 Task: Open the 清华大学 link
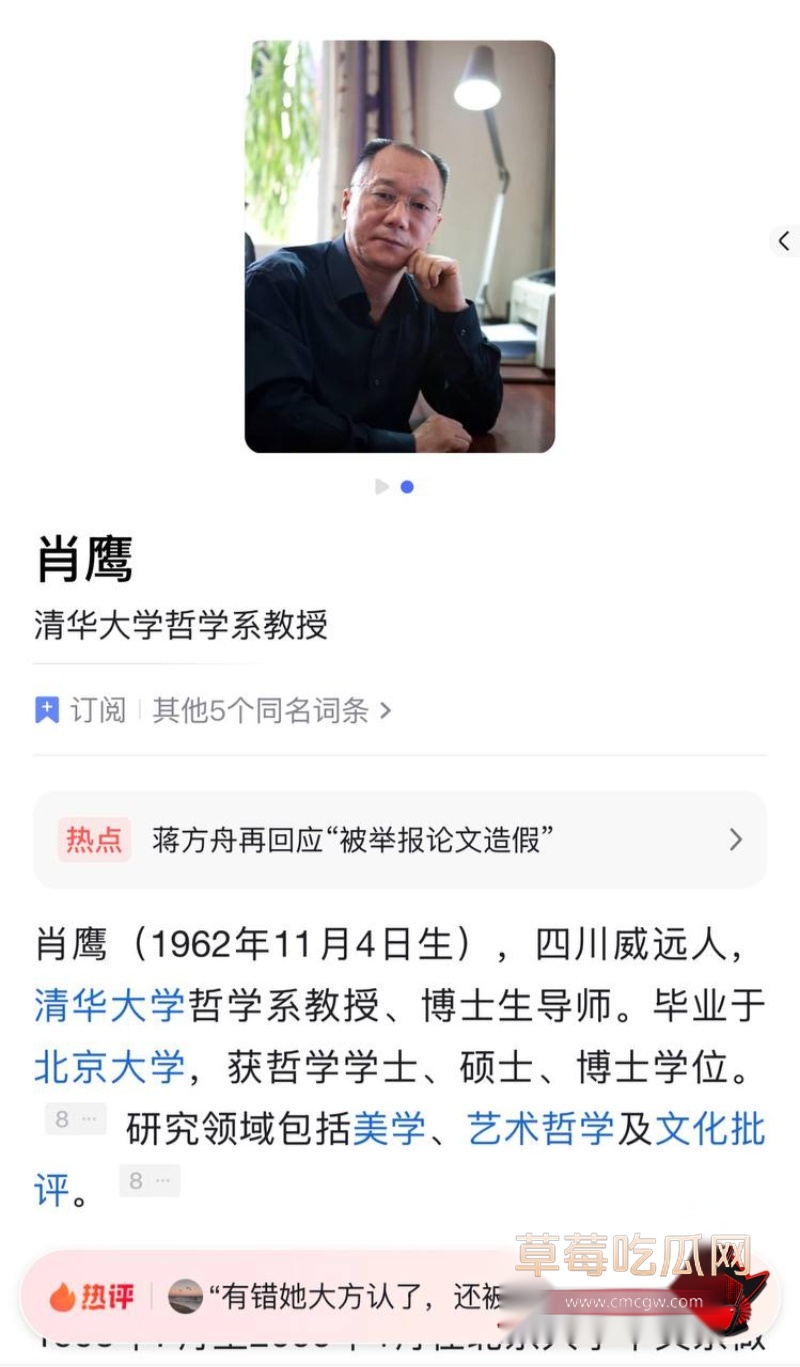(x=110, y=1004)
